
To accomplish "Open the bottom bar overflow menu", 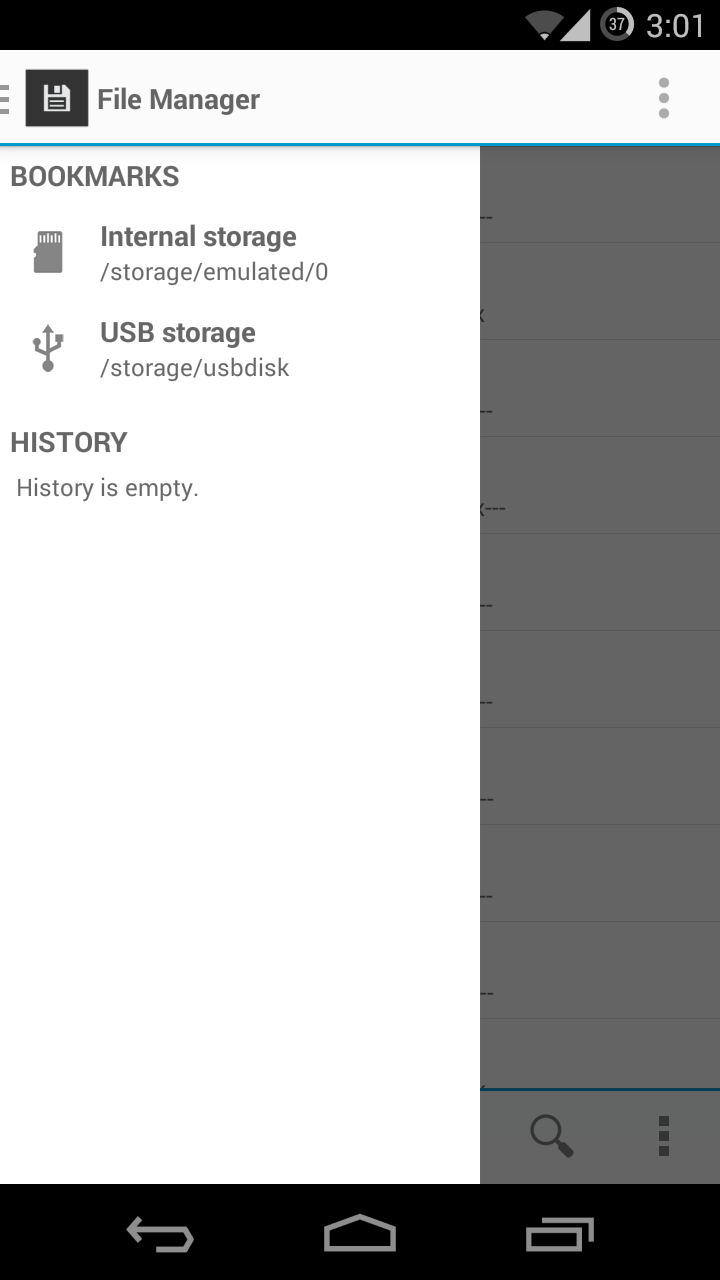I will (663, 1136).
